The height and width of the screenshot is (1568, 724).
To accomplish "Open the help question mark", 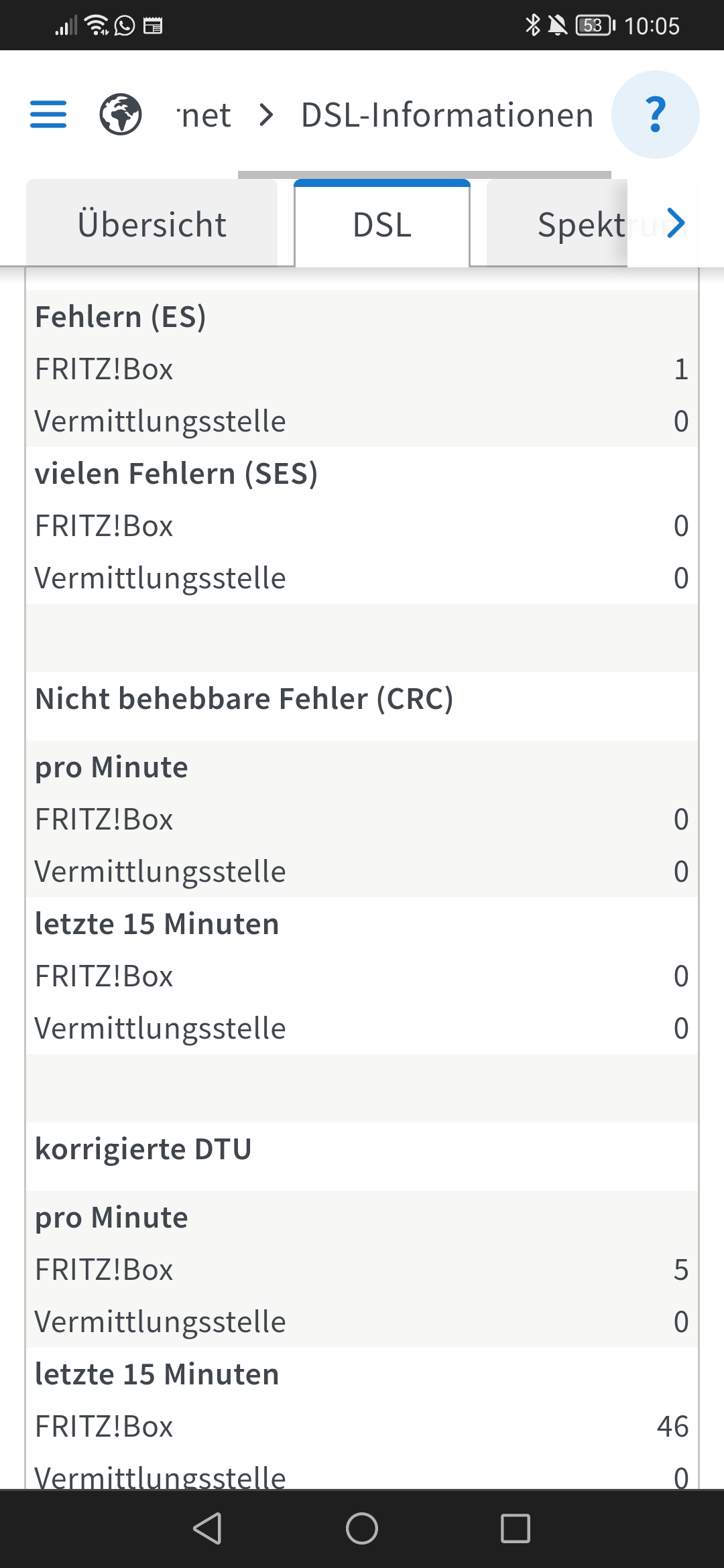I will pyautogui.click(x=656, y=115).
